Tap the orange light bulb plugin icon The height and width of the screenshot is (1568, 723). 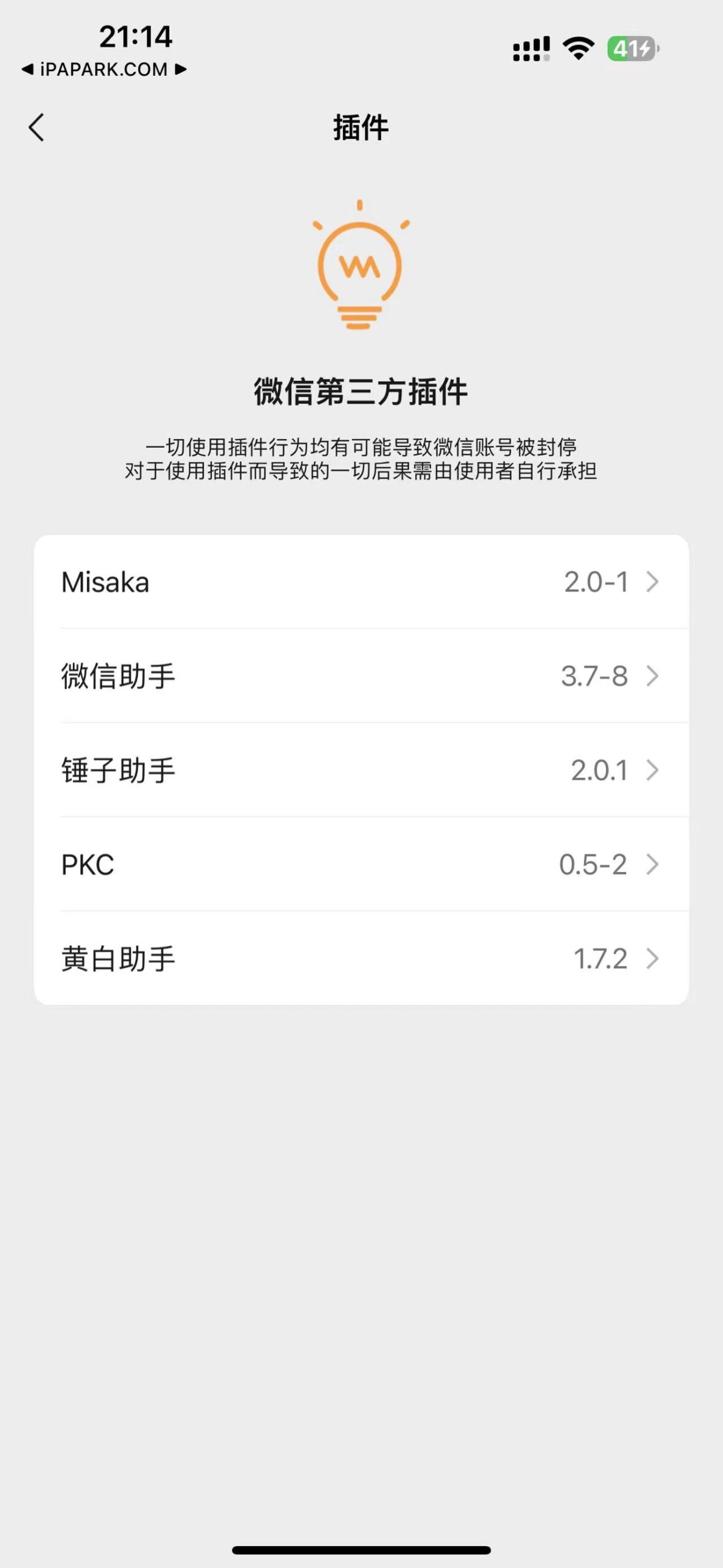point(361,265)
